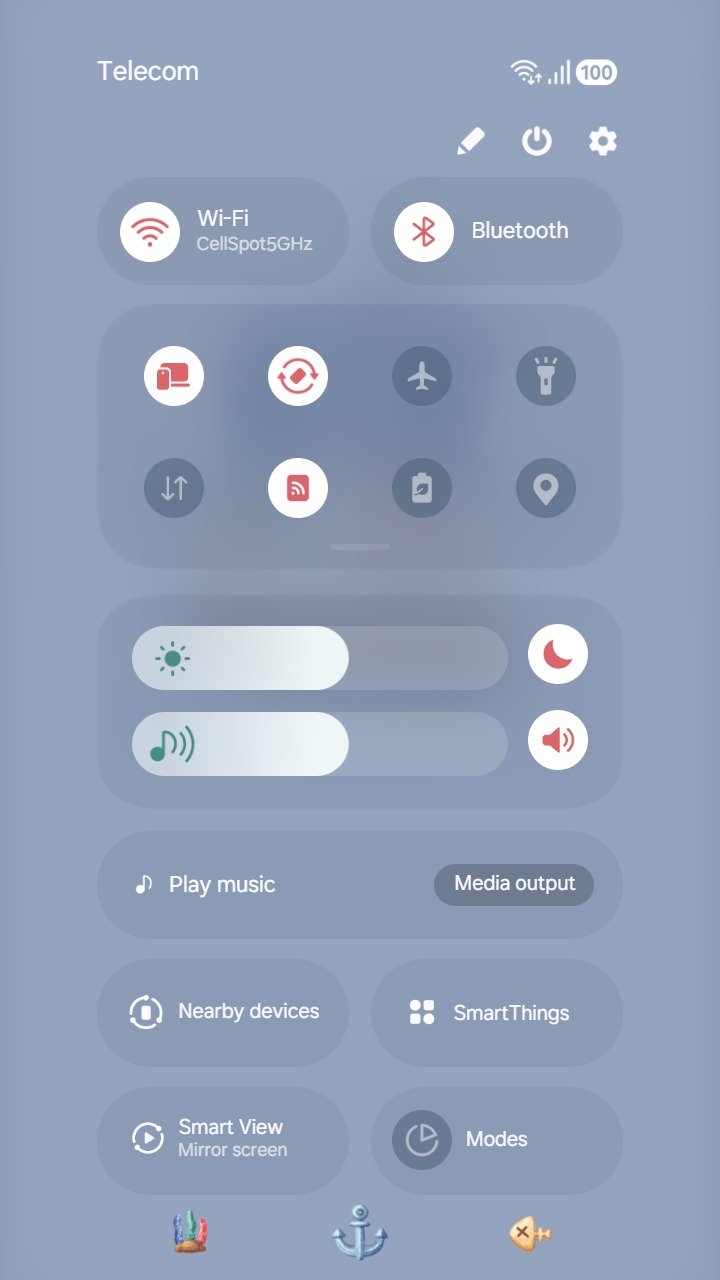Open the power off menu
Image resolution: width=720 pixels, height=1280 pixels.
(x=537, y=142)
